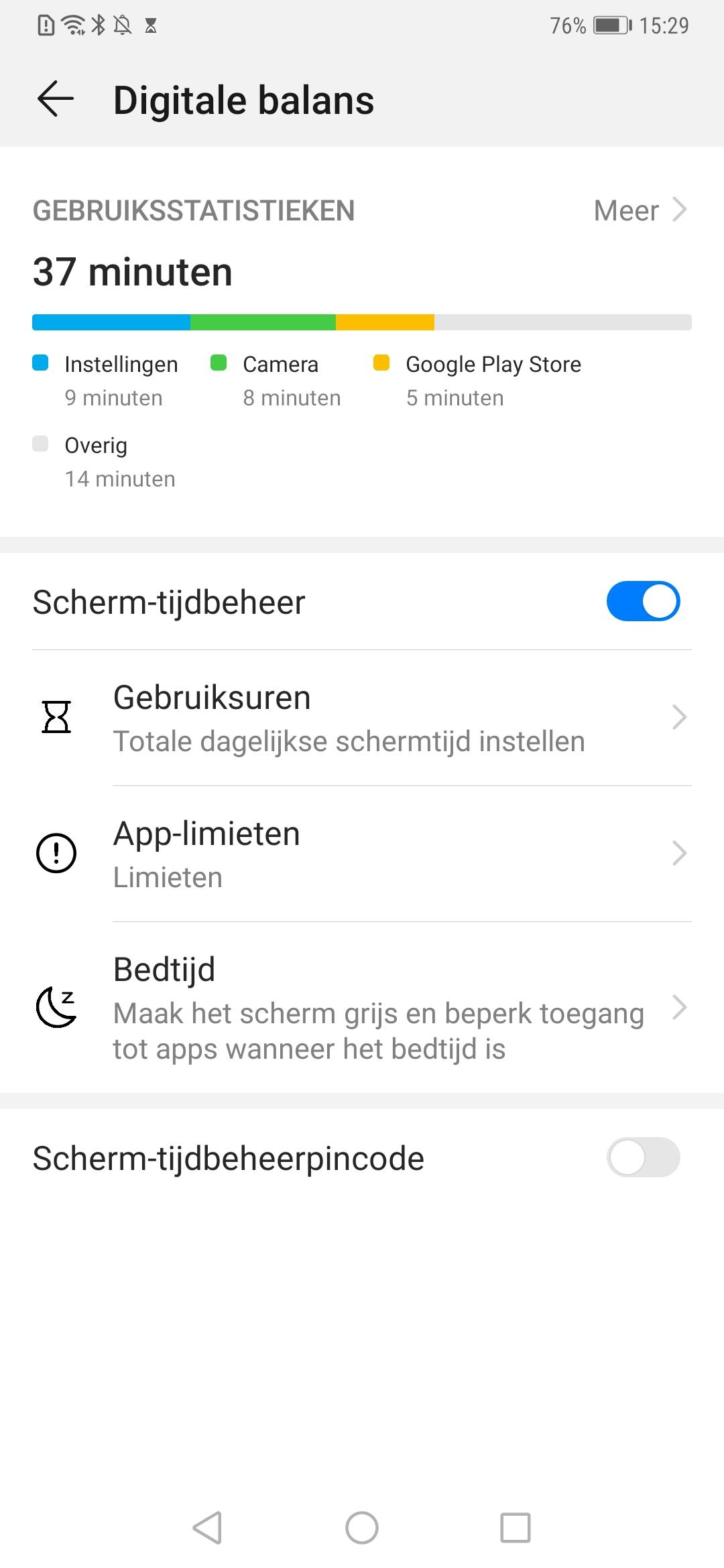Open App-limieten
This screenshot has width=724, height=1568.
point(362,854)
